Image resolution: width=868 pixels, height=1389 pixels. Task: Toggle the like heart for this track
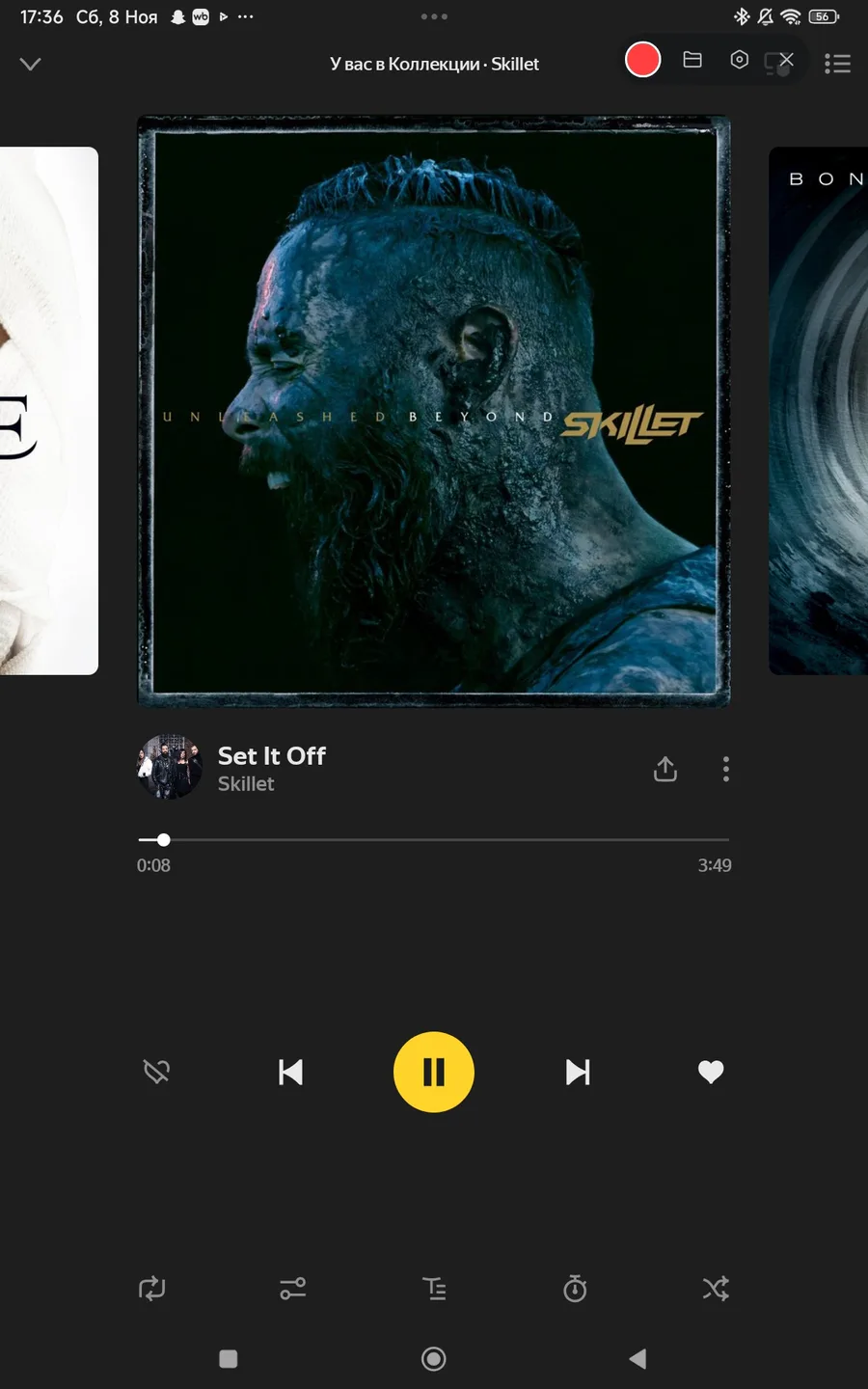tap(711, 1072)
